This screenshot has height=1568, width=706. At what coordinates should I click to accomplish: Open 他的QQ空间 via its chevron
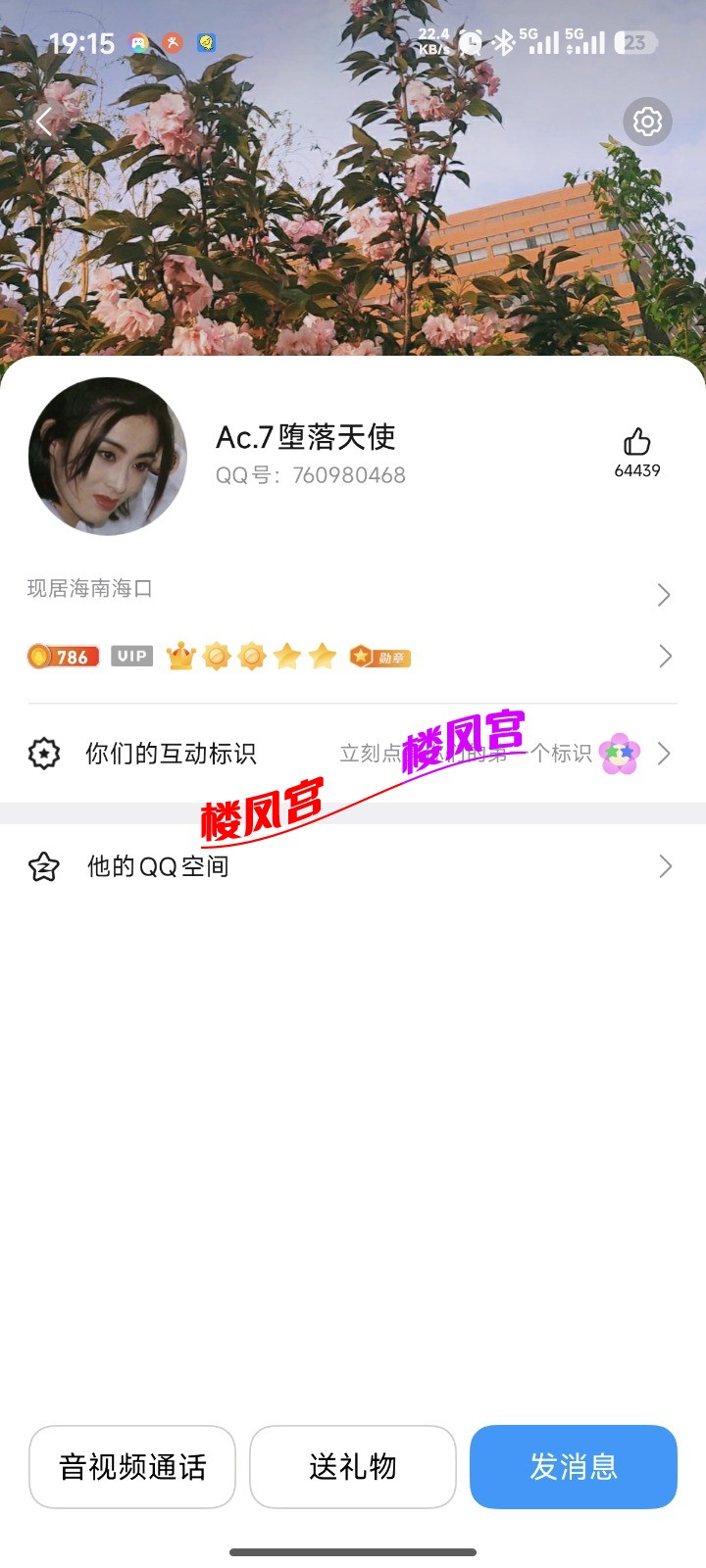pos(665,865)
